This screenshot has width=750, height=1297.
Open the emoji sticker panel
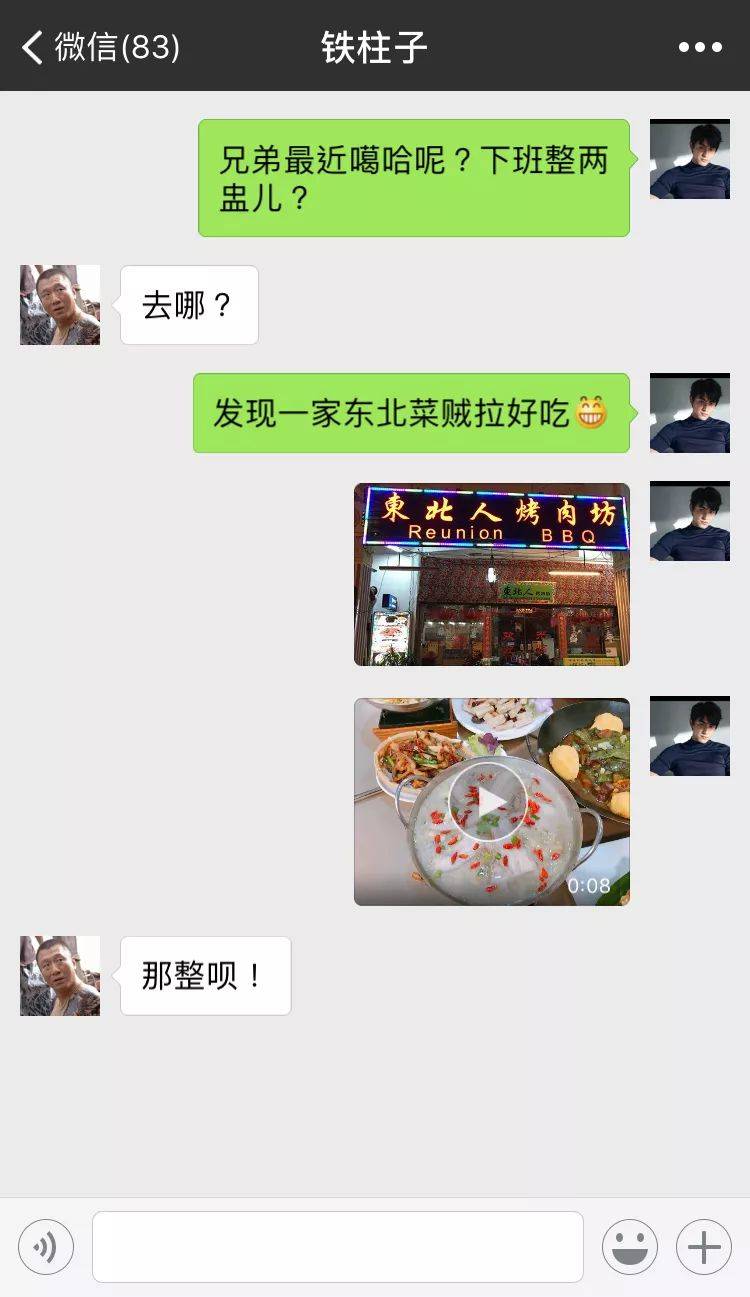tap(630, 1247)
